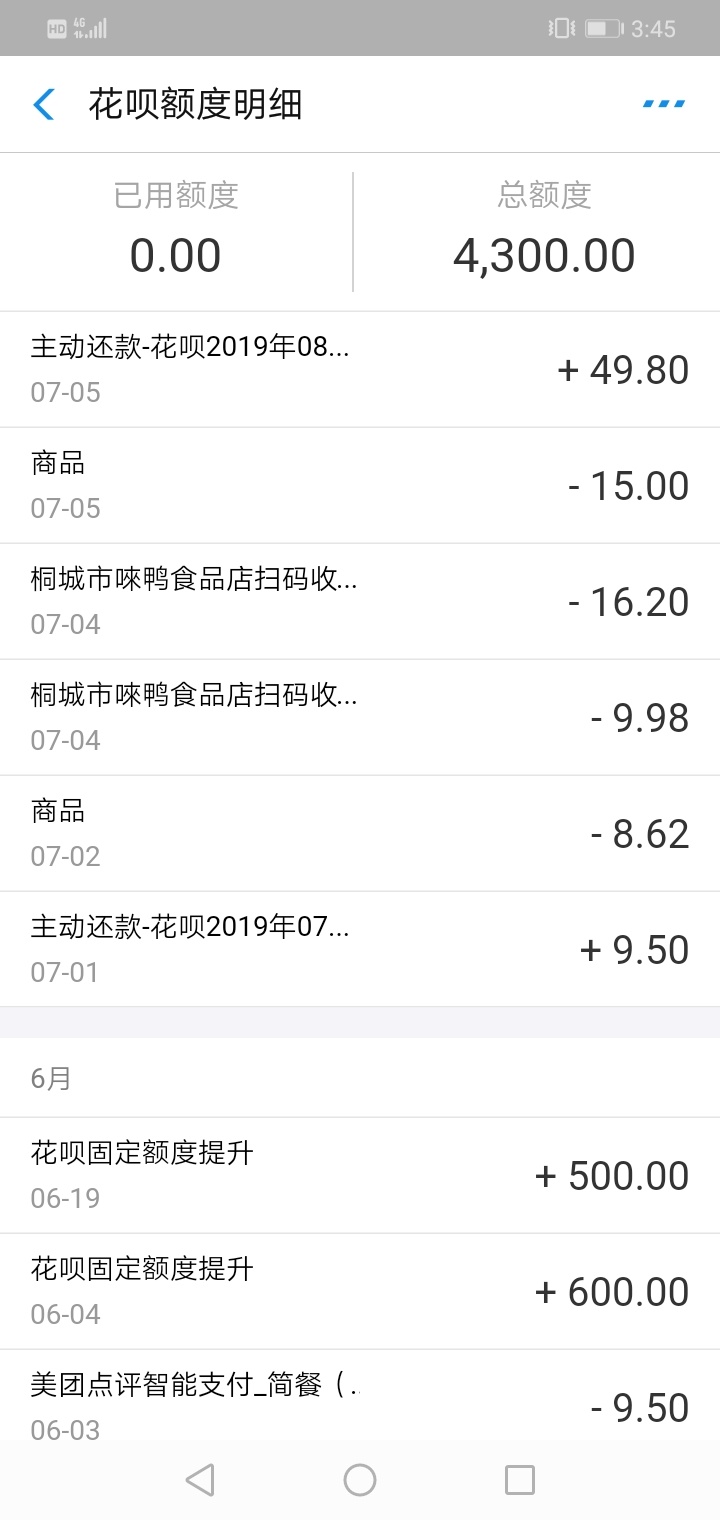Image resolution: width=720 pixels, height=1520 pixels.
Task: View the 美团点评智能支付 -9.50 record
Action: (x=360, y=1396)
